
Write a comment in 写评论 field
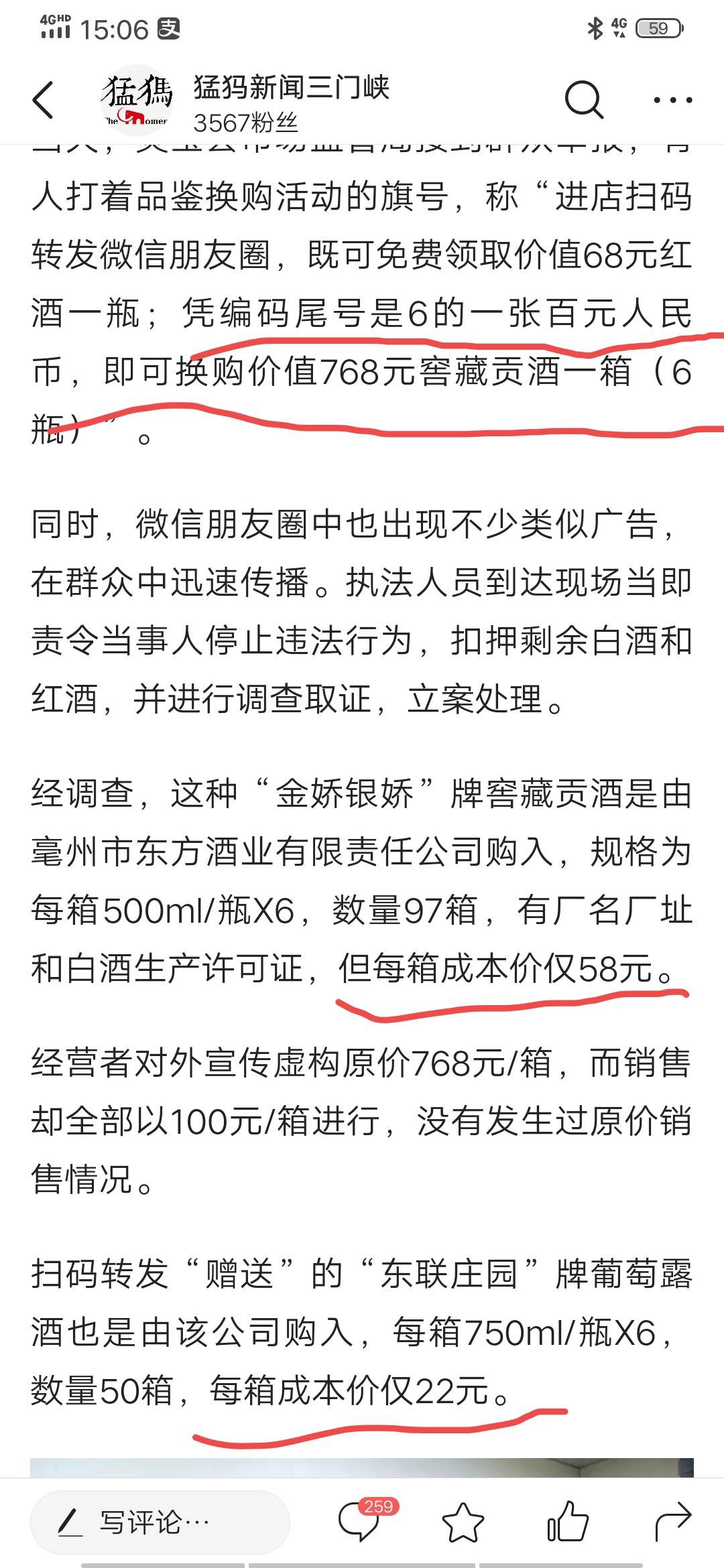coord(160,1522)
